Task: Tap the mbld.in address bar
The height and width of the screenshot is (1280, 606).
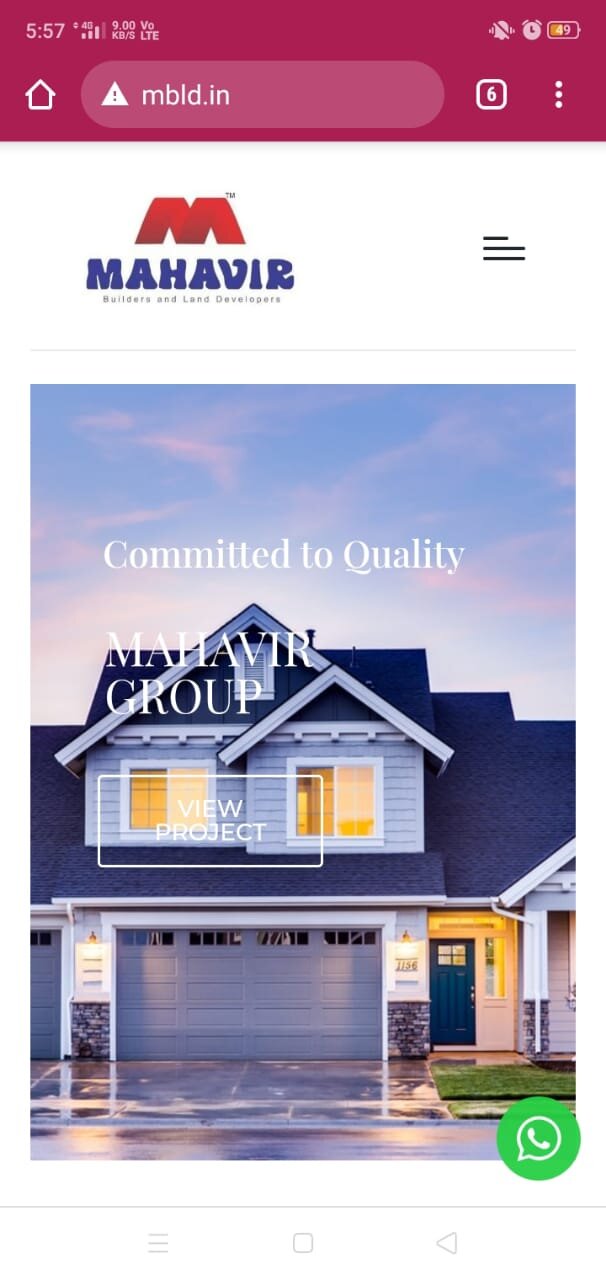Action: (262, 95)
